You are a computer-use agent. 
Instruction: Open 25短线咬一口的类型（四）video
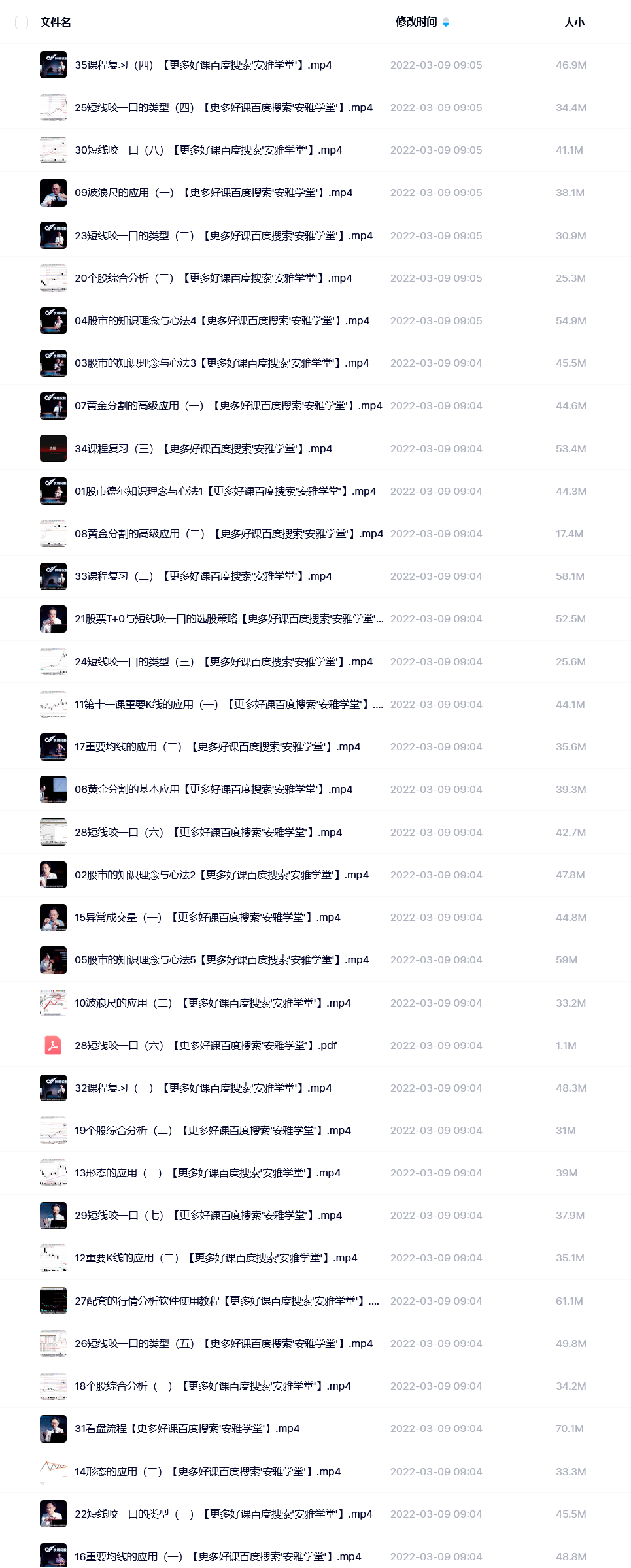pos(223,108)
